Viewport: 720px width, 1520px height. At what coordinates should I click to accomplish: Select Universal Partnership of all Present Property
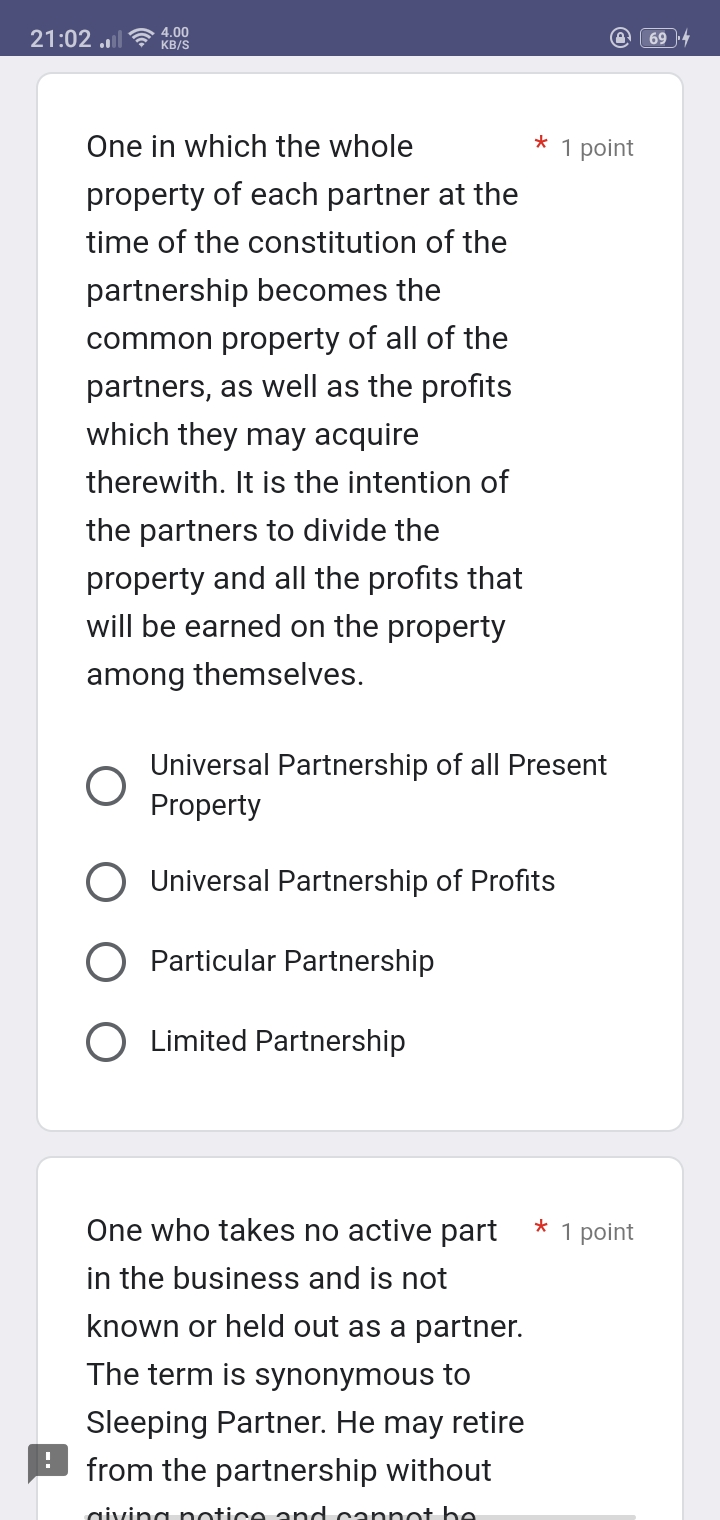(106, 785)
